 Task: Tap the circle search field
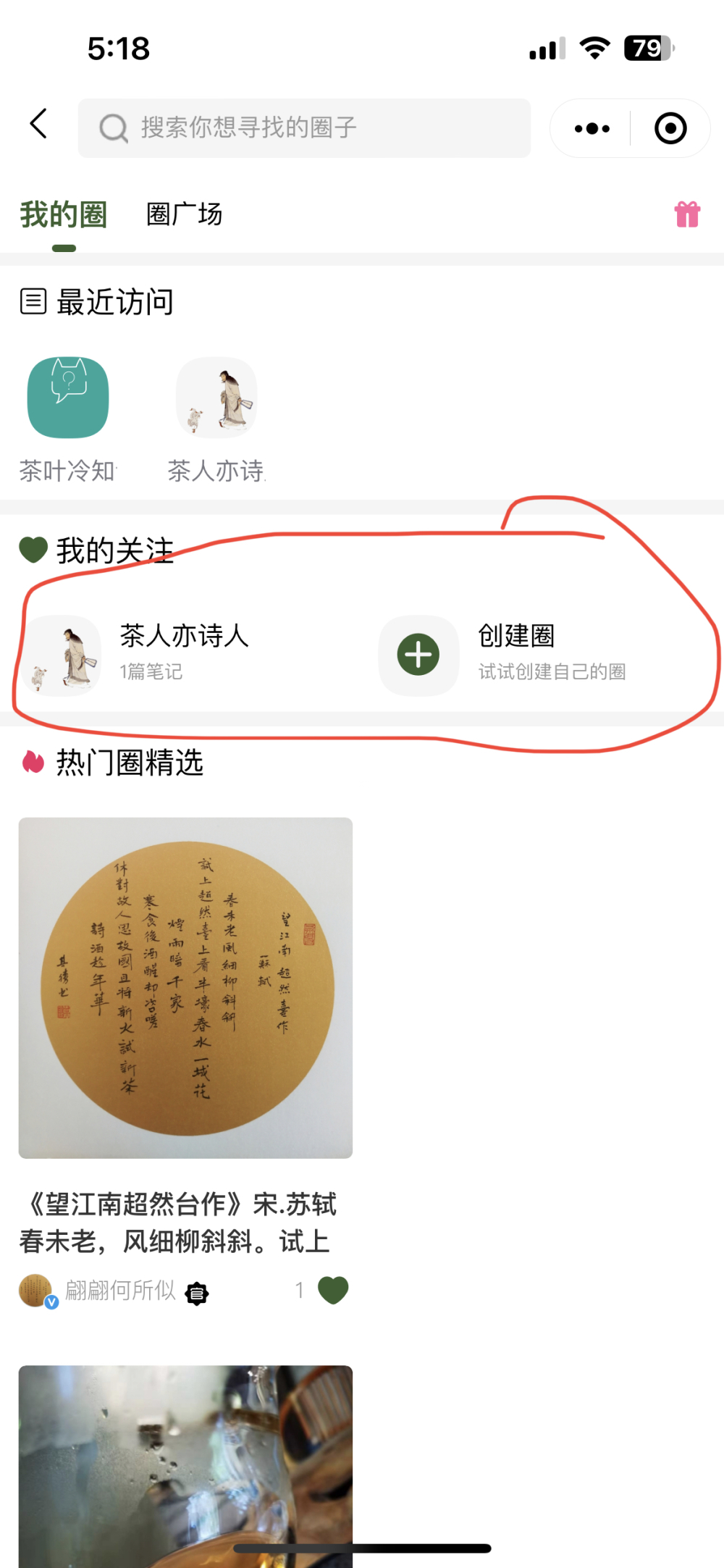click(x=304, y=128)
